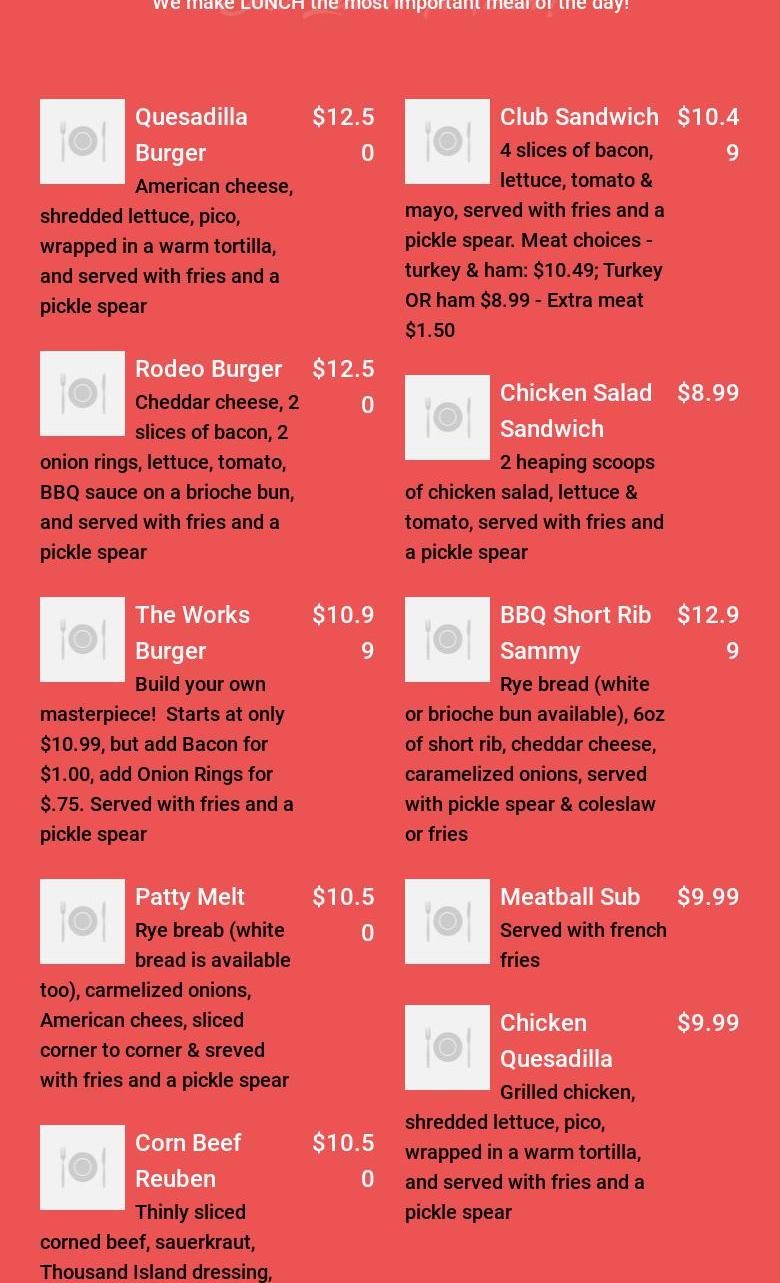This screenshot has width=780, height=1283.
Task: Open the Club Sandwich item
Action: 579,116
